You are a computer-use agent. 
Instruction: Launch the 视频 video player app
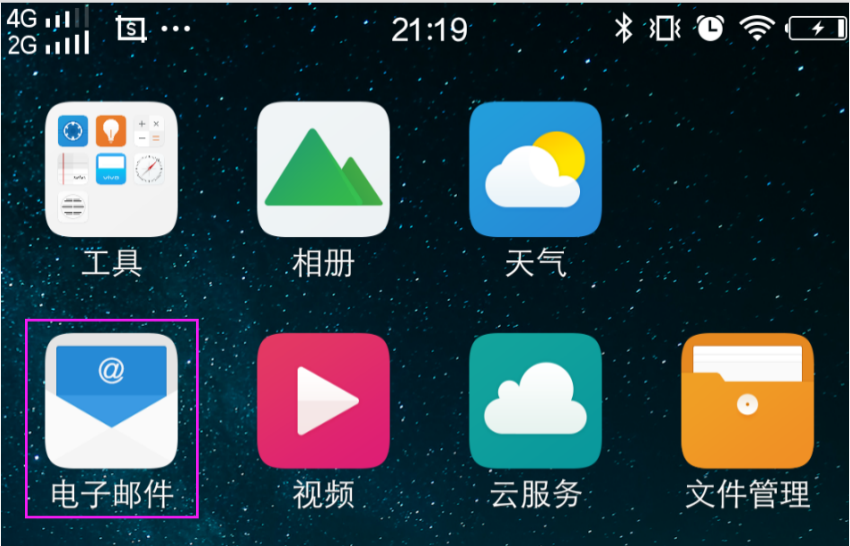(323, 400)
